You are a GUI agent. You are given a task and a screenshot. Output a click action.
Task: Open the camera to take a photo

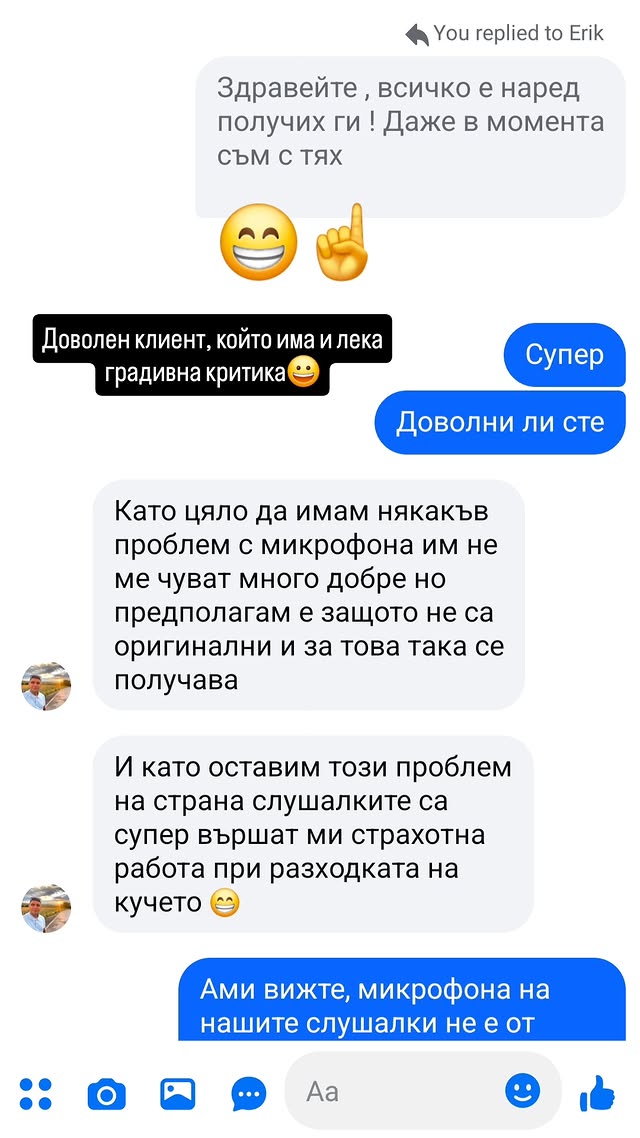click(x=106, y=1094)
